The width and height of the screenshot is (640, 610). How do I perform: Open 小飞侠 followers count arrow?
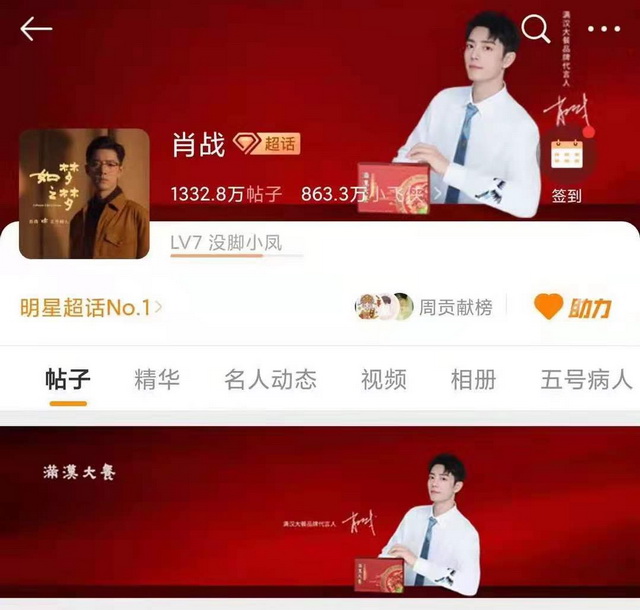[x=447, y=193]
